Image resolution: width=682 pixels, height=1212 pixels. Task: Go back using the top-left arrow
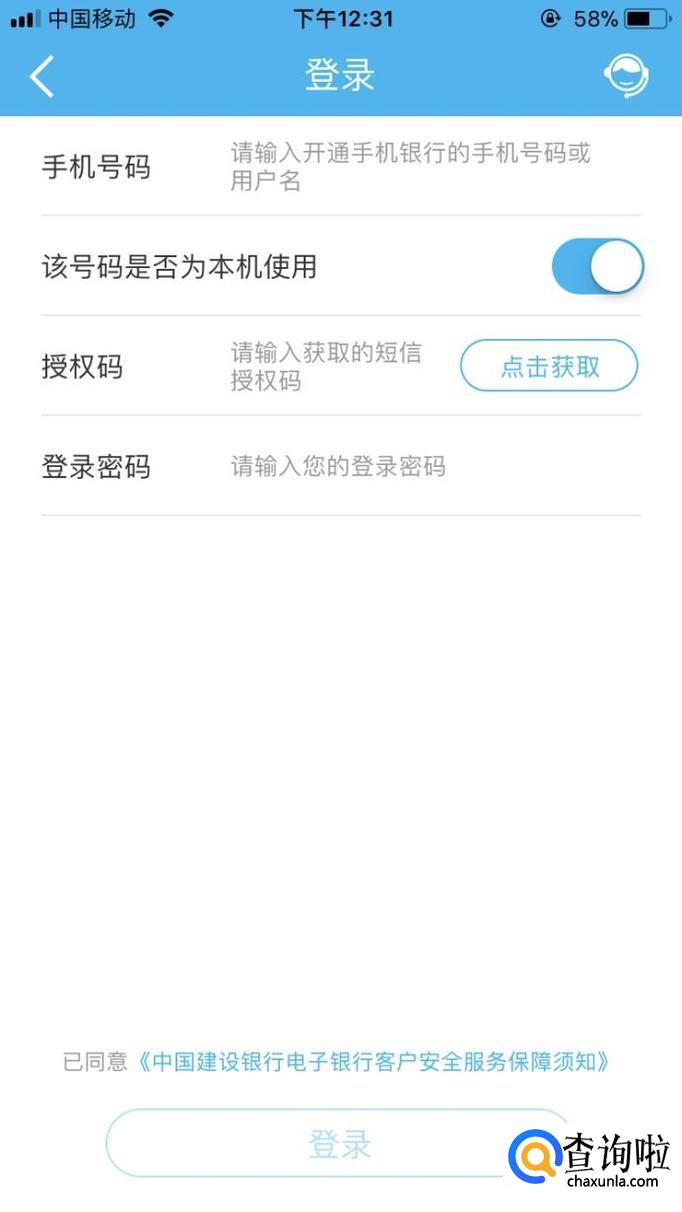(x=41, y=76)
